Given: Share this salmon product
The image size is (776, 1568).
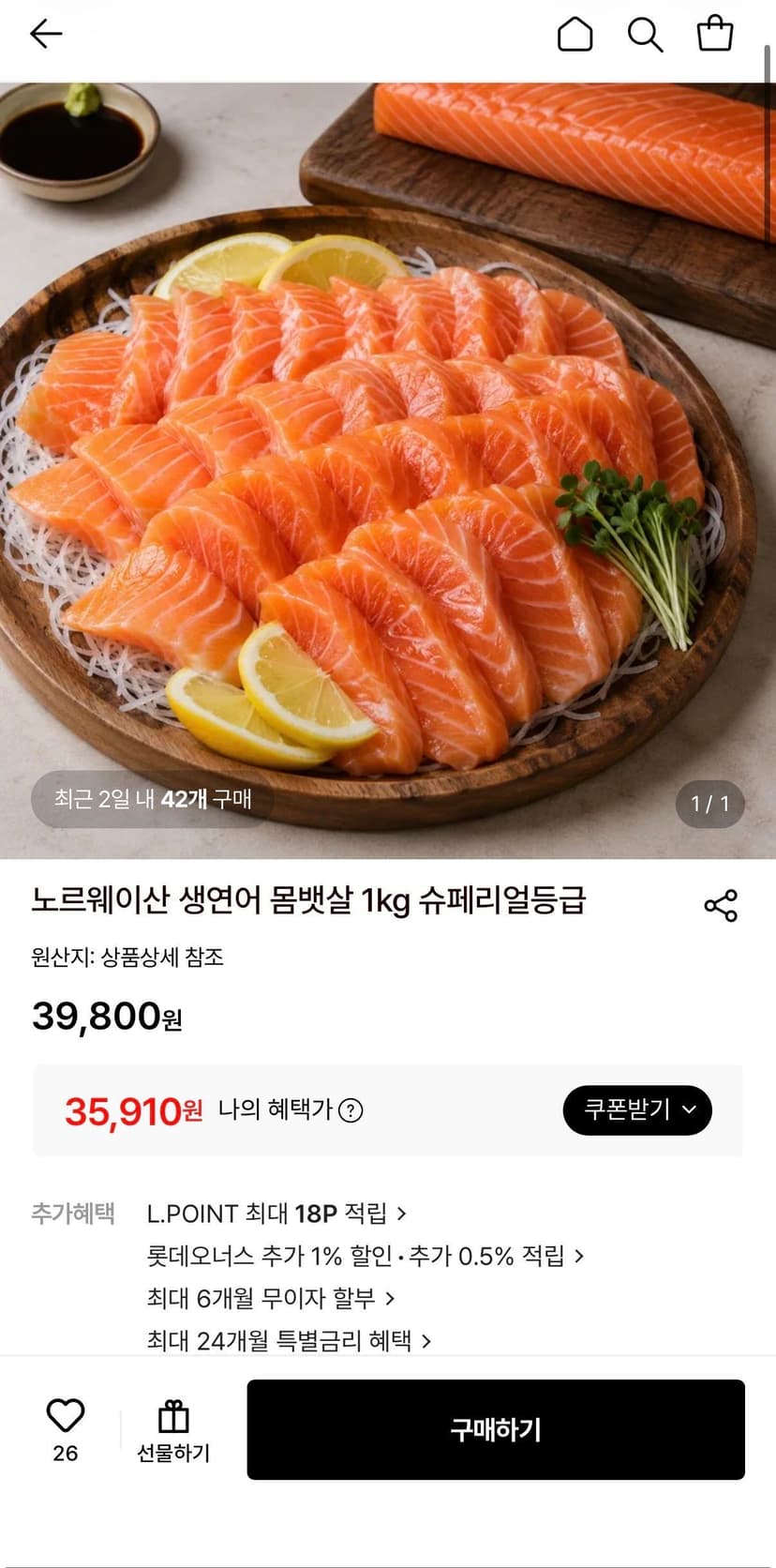Looking at the screenshot, I should (721, 906).
